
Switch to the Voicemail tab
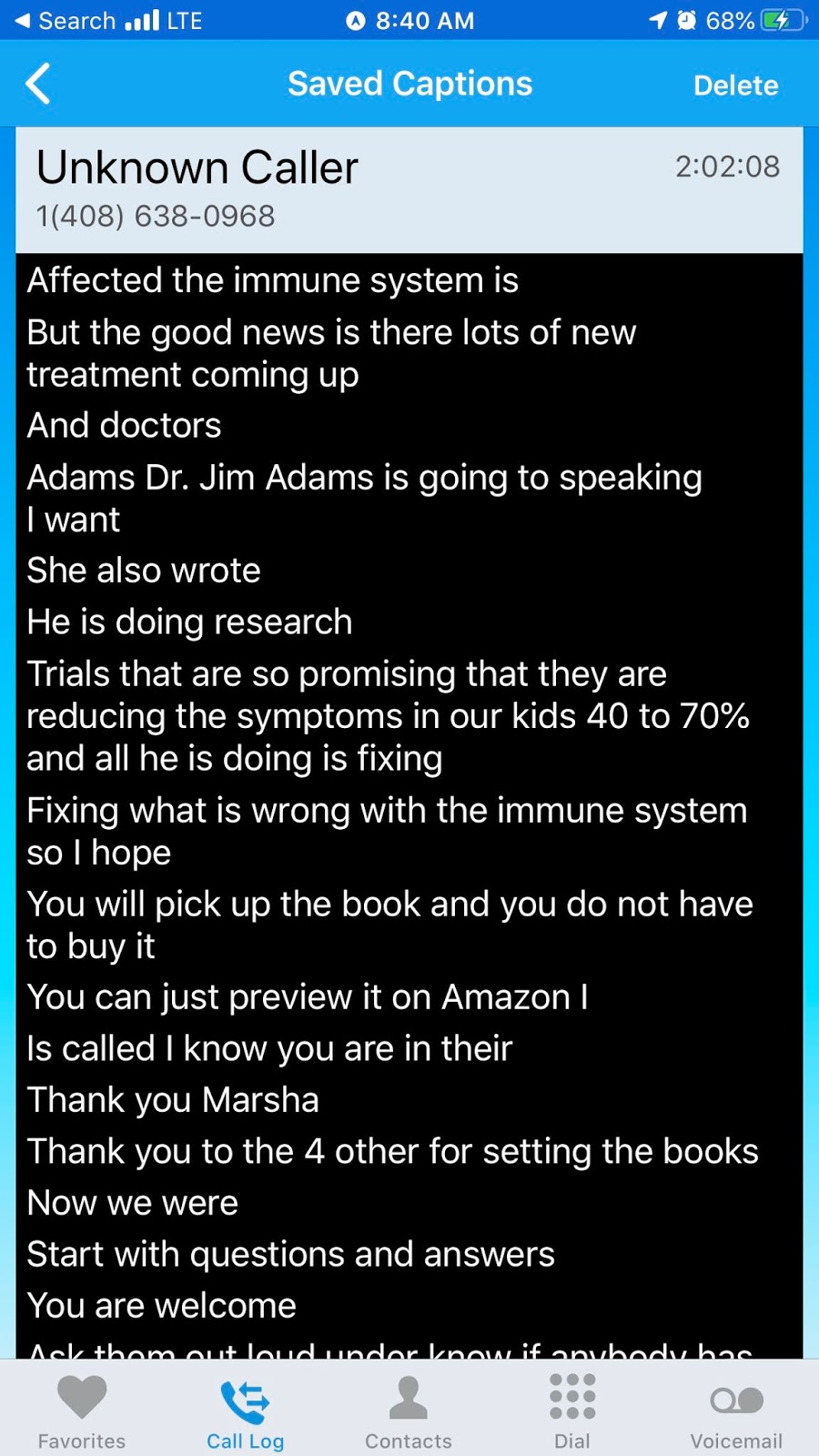tap(736, 1410)
